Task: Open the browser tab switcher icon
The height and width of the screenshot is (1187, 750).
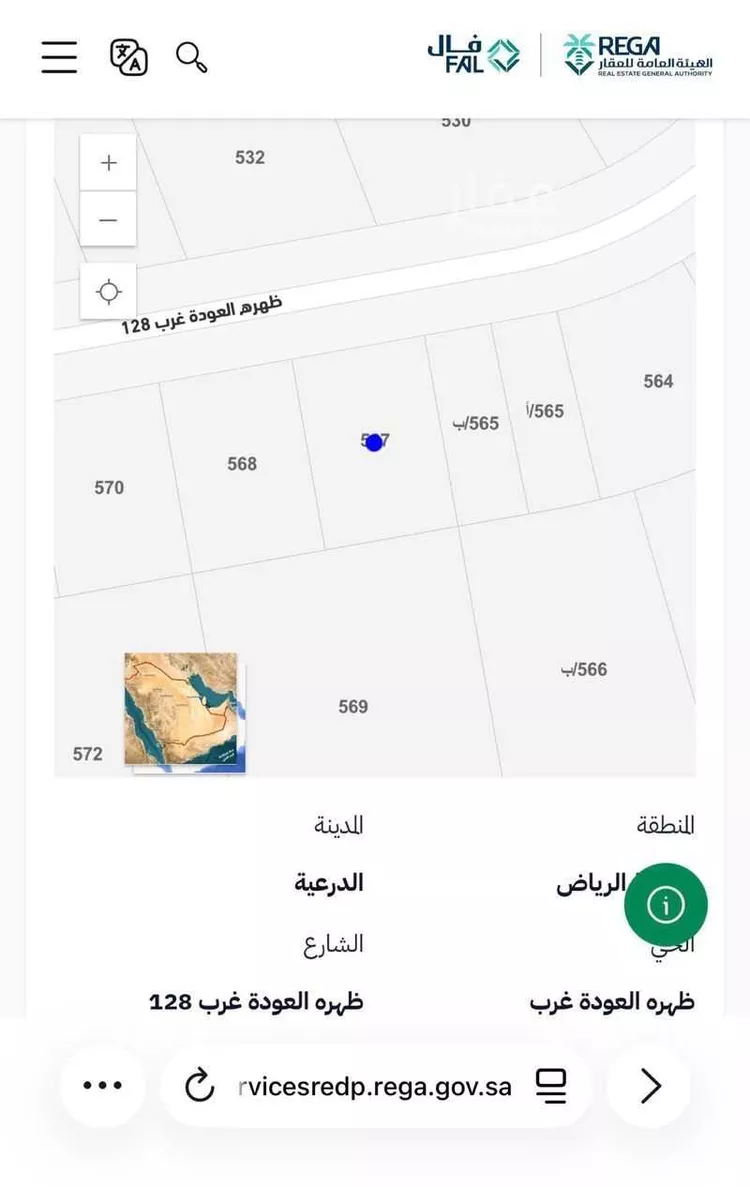Action: [x=552, y=1084]
